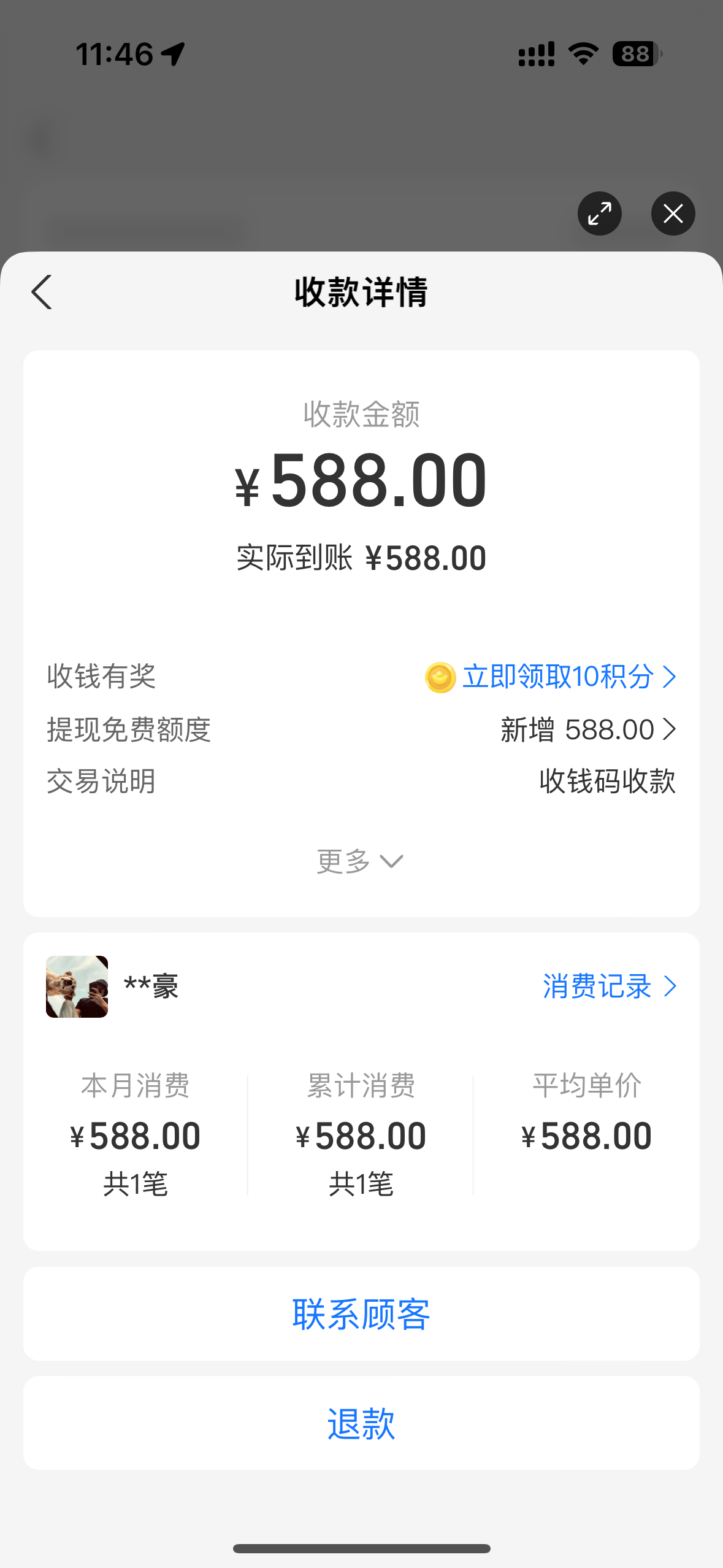
Task: Open 提现免费额度 新增 588.00 details
Action: pos(587,729)
